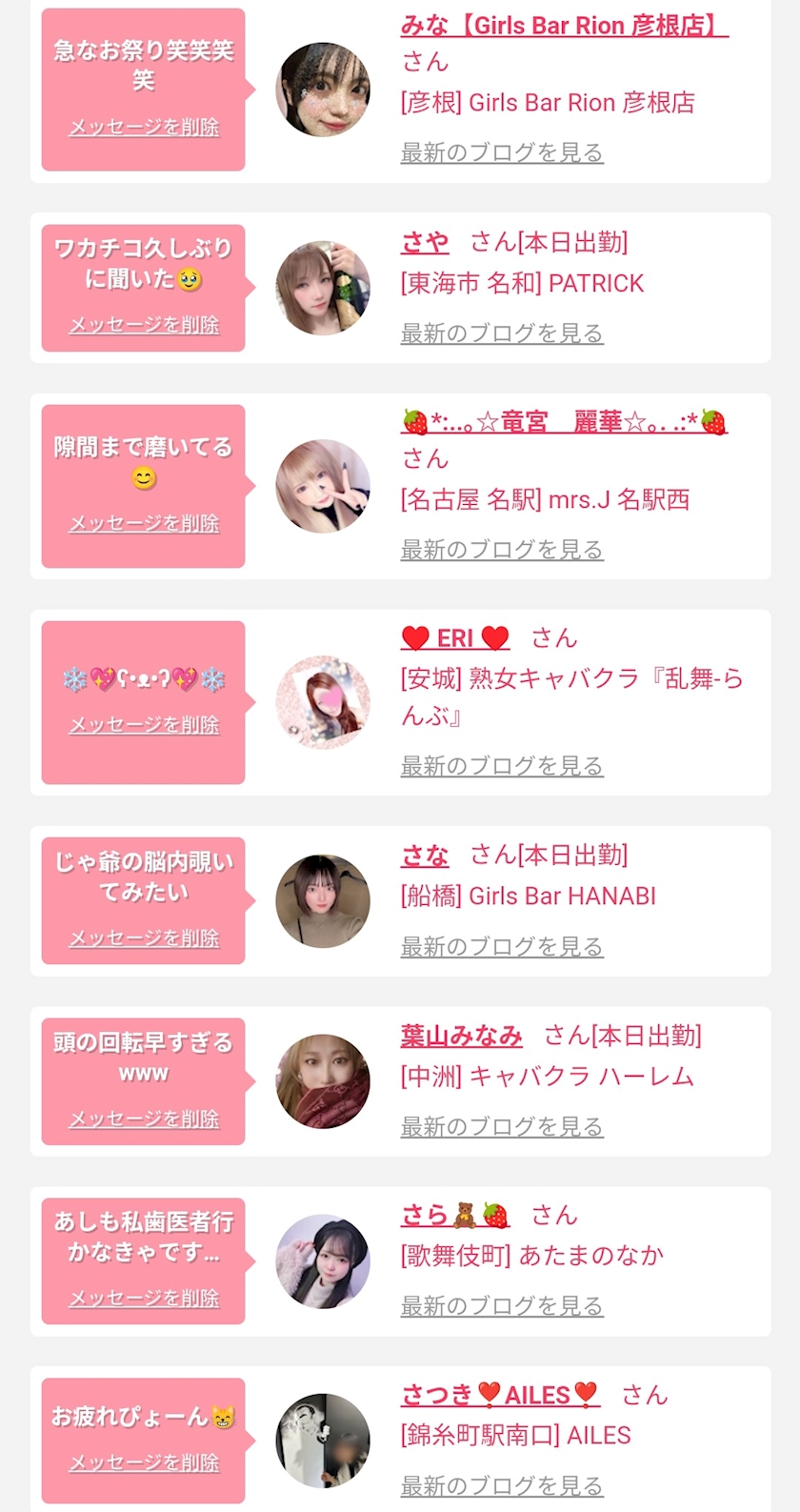
Task: Open 竜宮 麗華's profile link
Action: [x=564, y=421]
